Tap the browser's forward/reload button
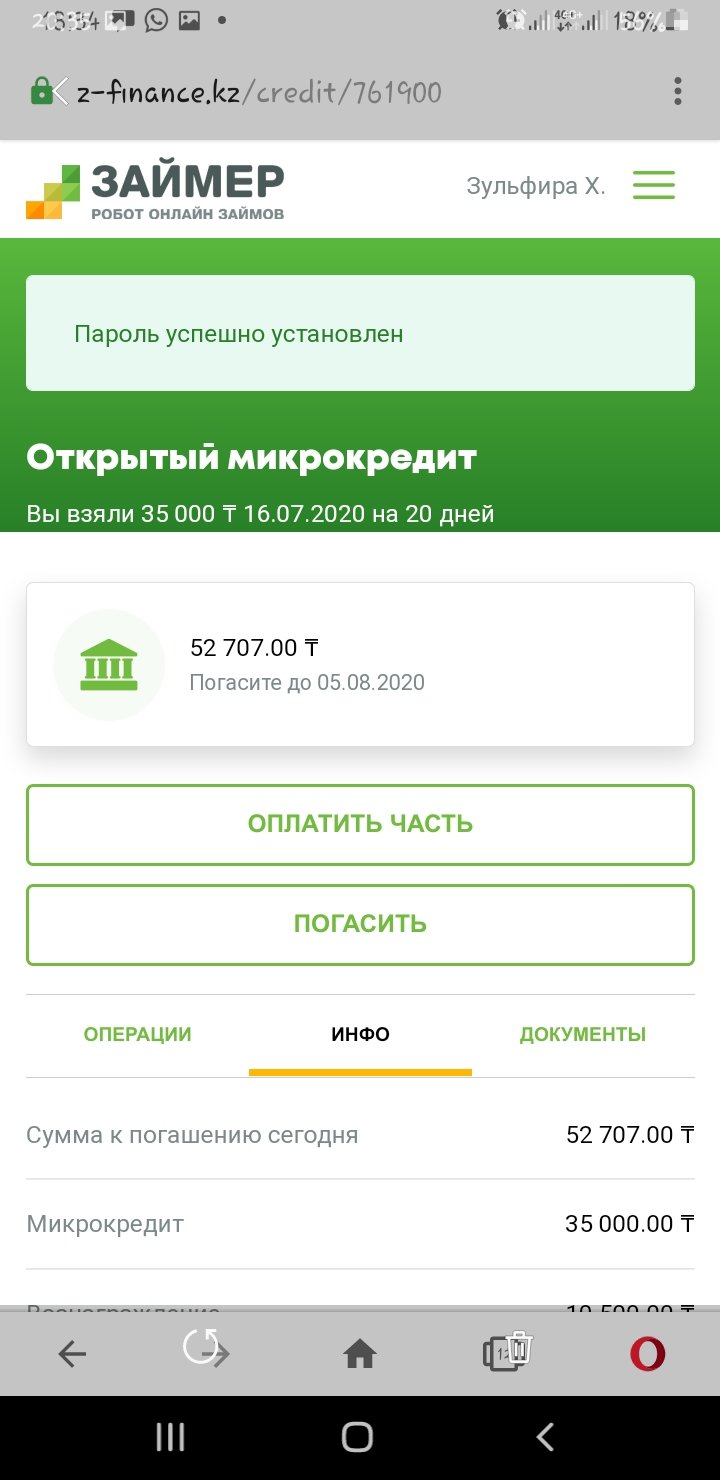The image size is (720, 1480). click(x=207, y=1350)
